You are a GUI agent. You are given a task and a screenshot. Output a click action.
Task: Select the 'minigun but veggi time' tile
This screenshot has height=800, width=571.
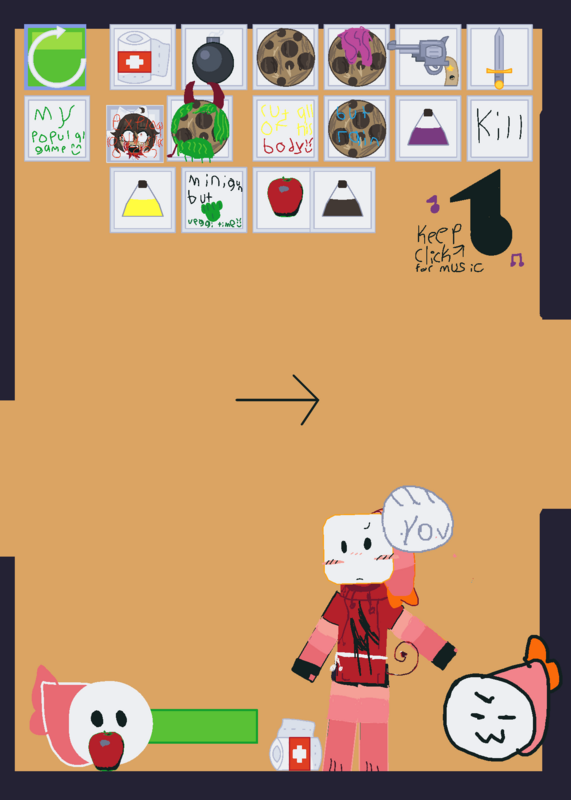214,199
